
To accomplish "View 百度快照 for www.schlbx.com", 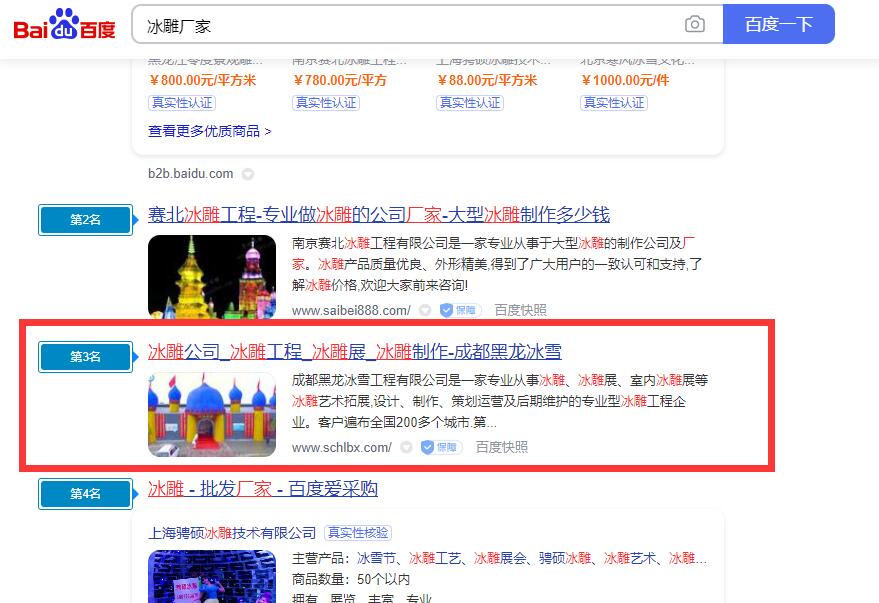I will click(501, 447).
